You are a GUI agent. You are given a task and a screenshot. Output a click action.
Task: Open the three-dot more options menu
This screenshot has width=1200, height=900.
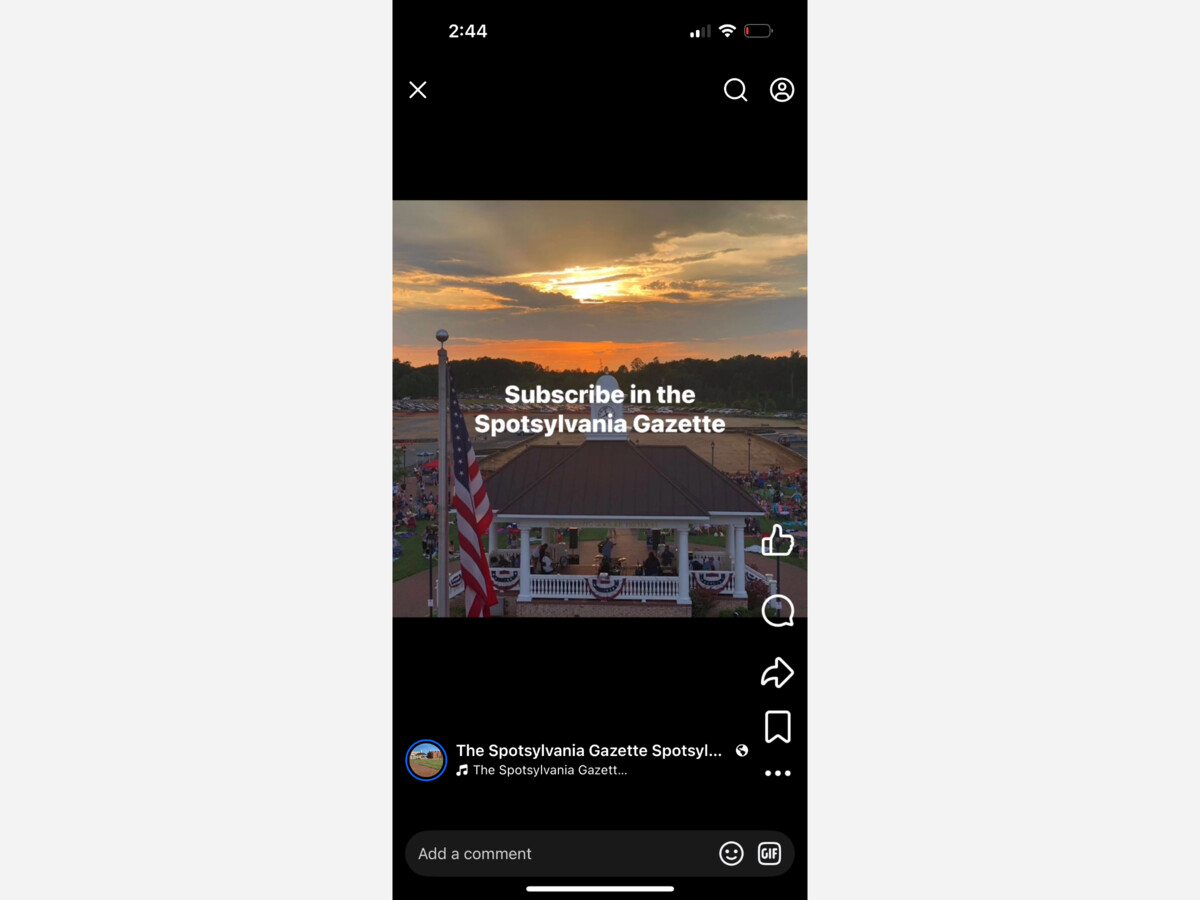(x=777, y=773)
